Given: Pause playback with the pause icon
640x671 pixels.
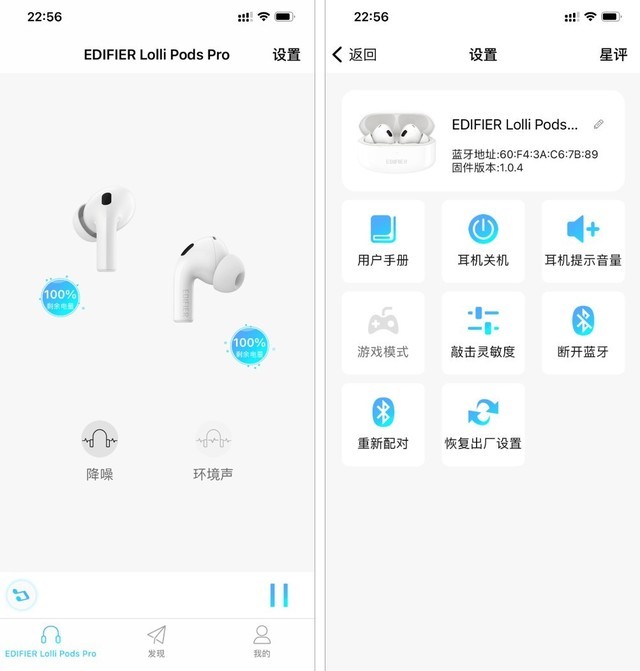Looking at the screenshot, I should click(x=279, y=595).
